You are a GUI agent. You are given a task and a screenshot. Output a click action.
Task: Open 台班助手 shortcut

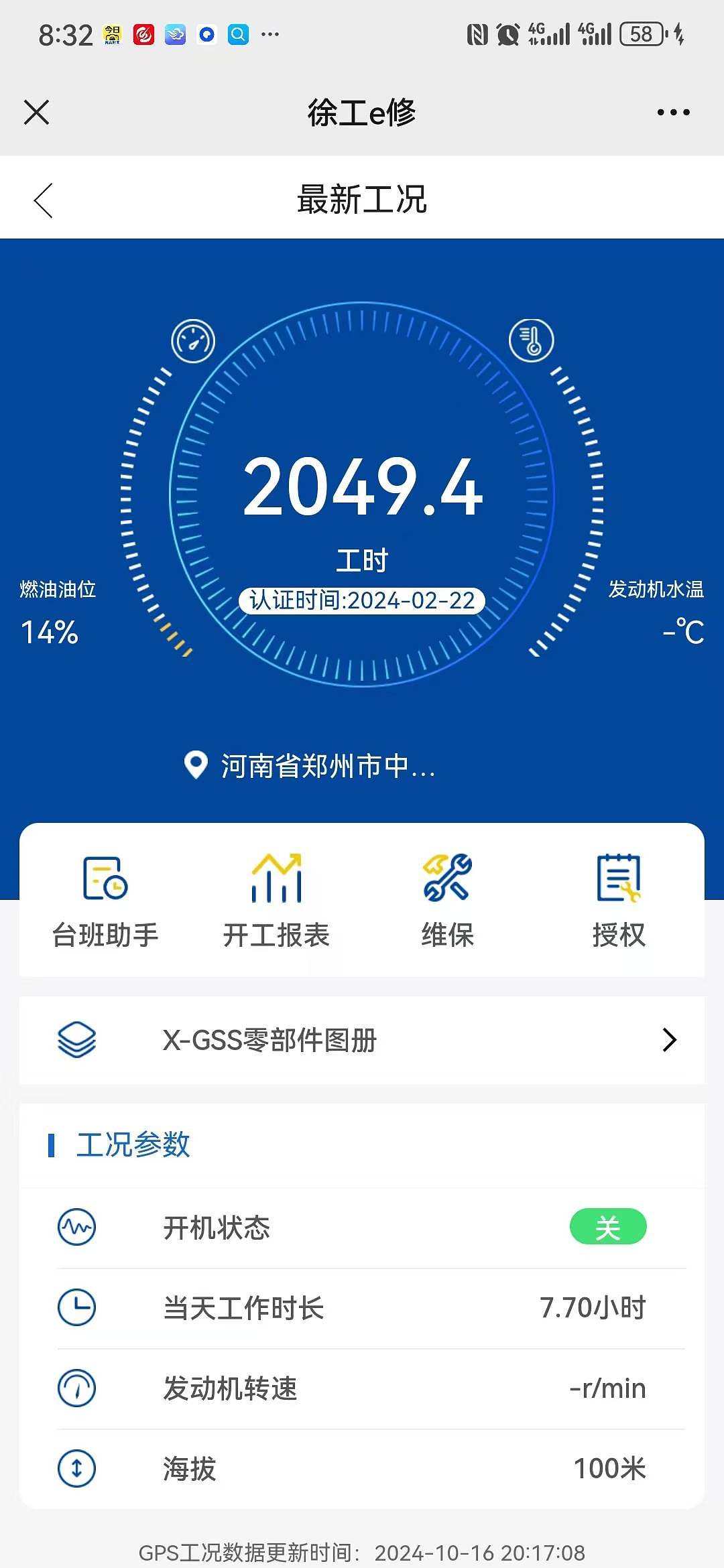click(x=105, y=901)
